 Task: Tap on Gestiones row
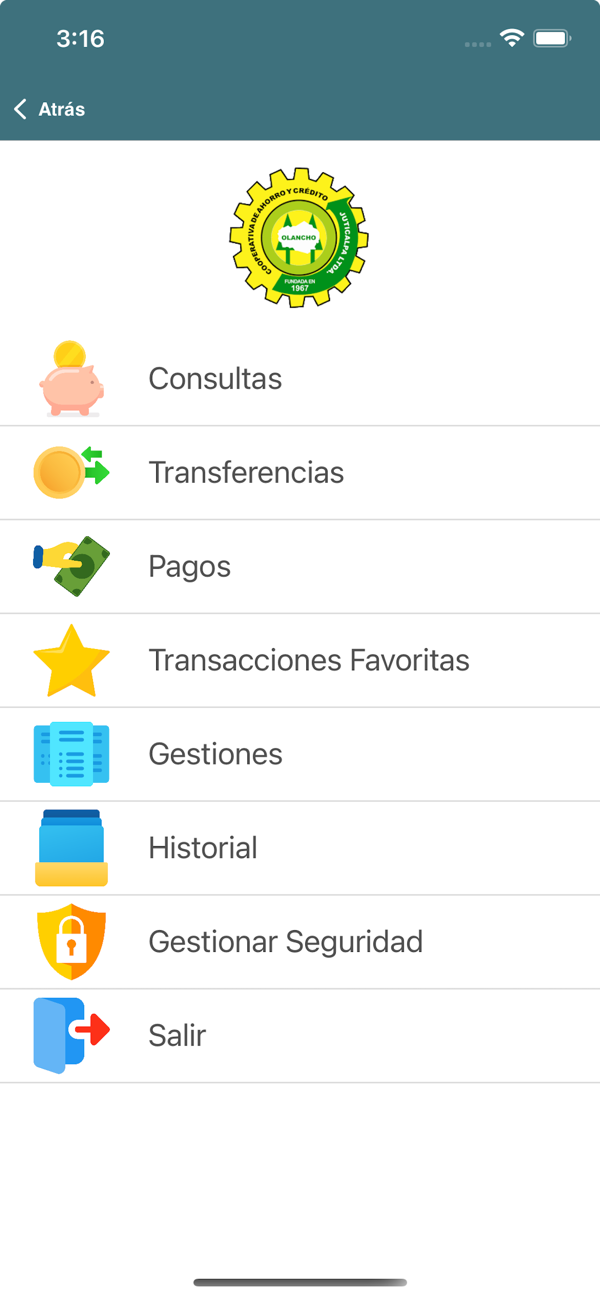(215, 755)
